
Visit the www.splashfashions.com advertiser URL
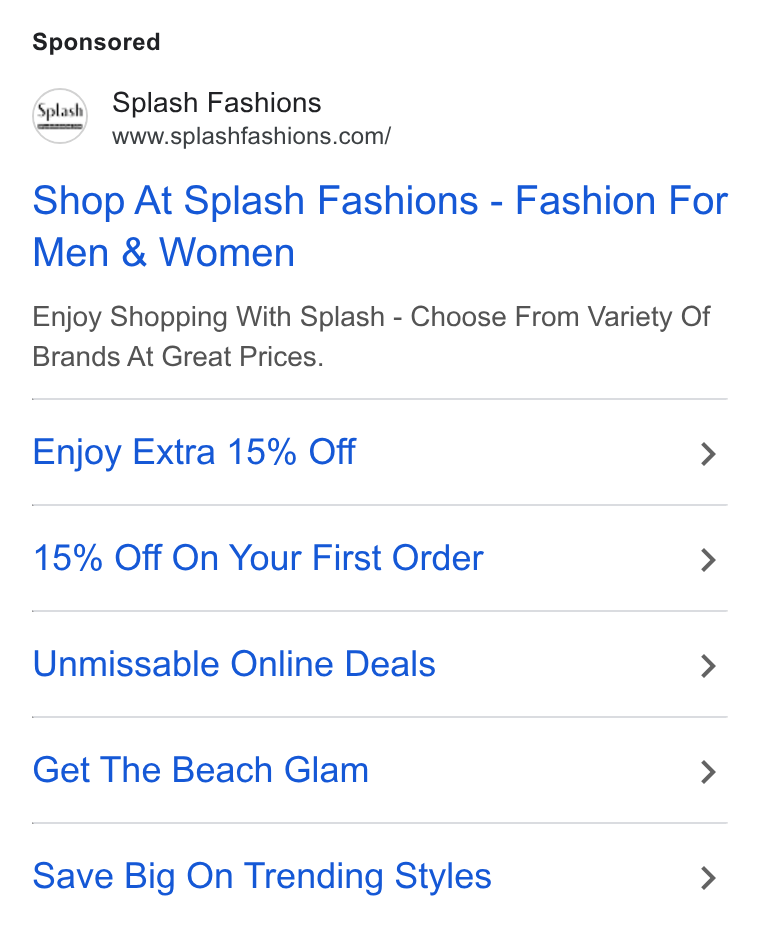point(252,137)
